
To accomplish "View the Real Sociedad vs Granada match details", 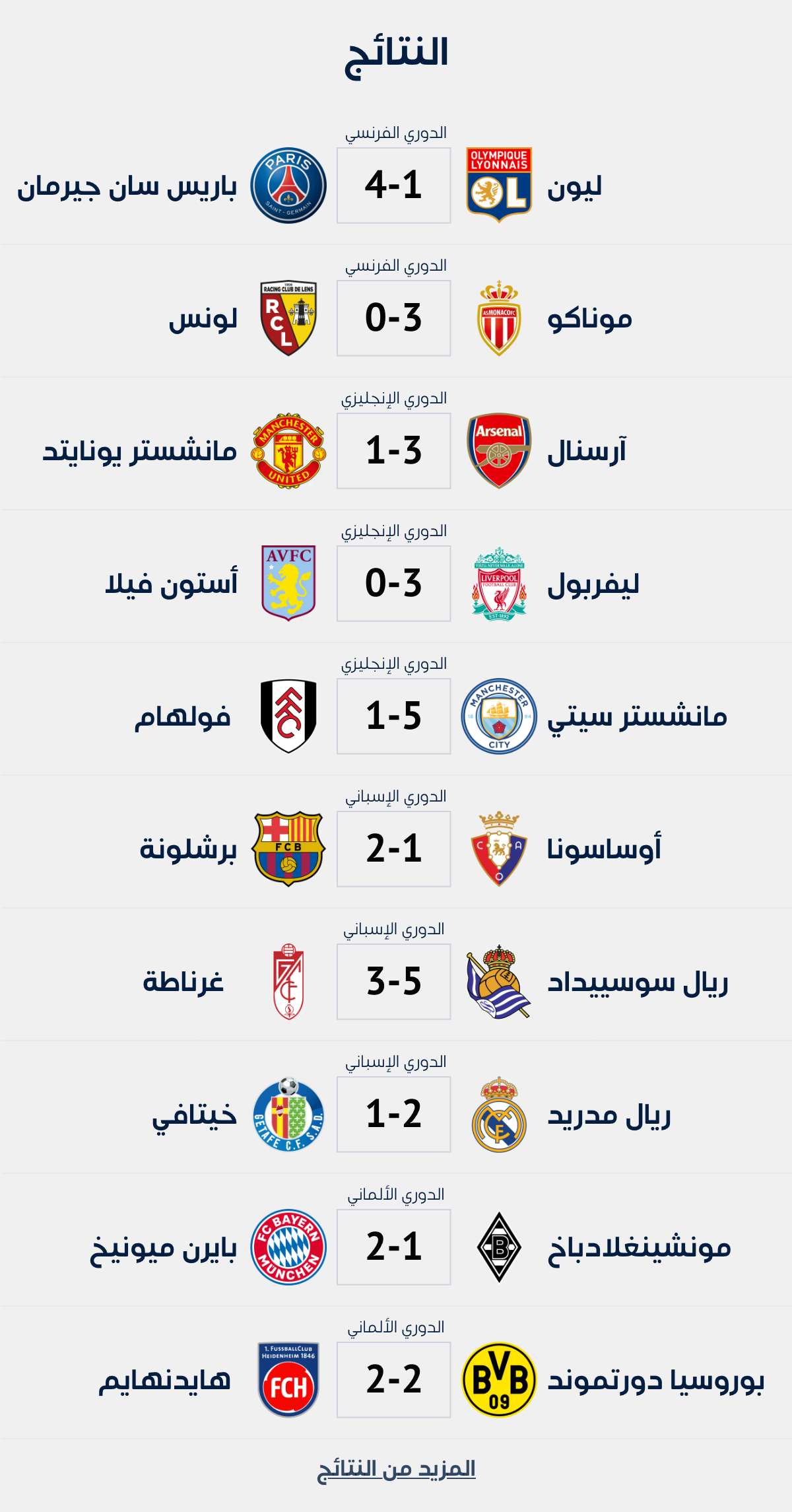I will (x=394, y=982).
